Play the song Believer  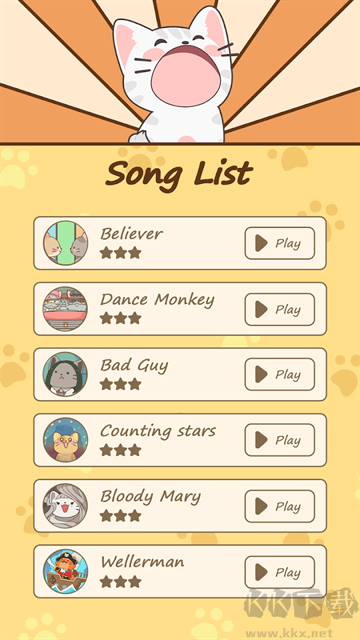click(x=280, y=243)
